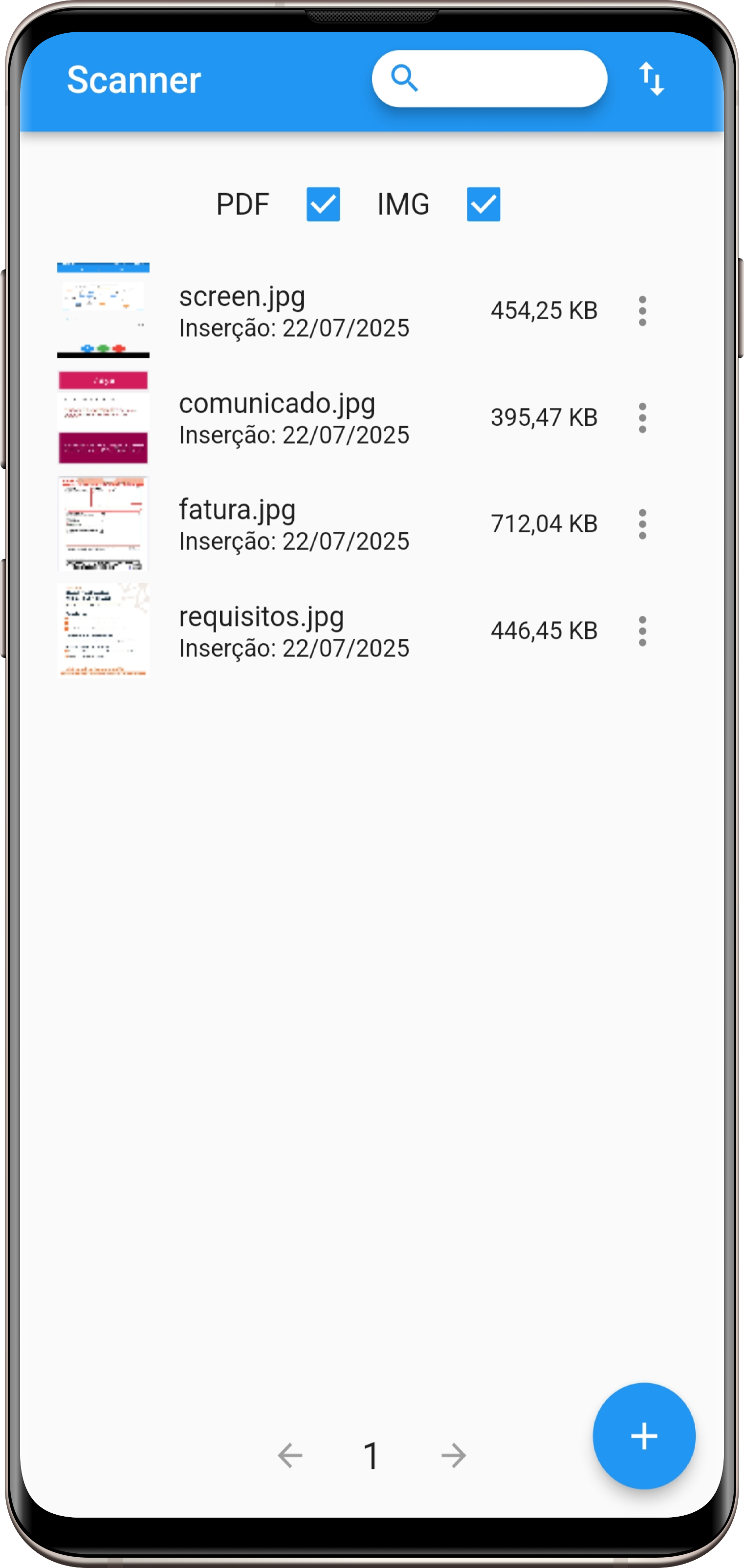Open comunicado.jpg file
The width and height of the screenshot is (744, 1568).
(293, 417)
